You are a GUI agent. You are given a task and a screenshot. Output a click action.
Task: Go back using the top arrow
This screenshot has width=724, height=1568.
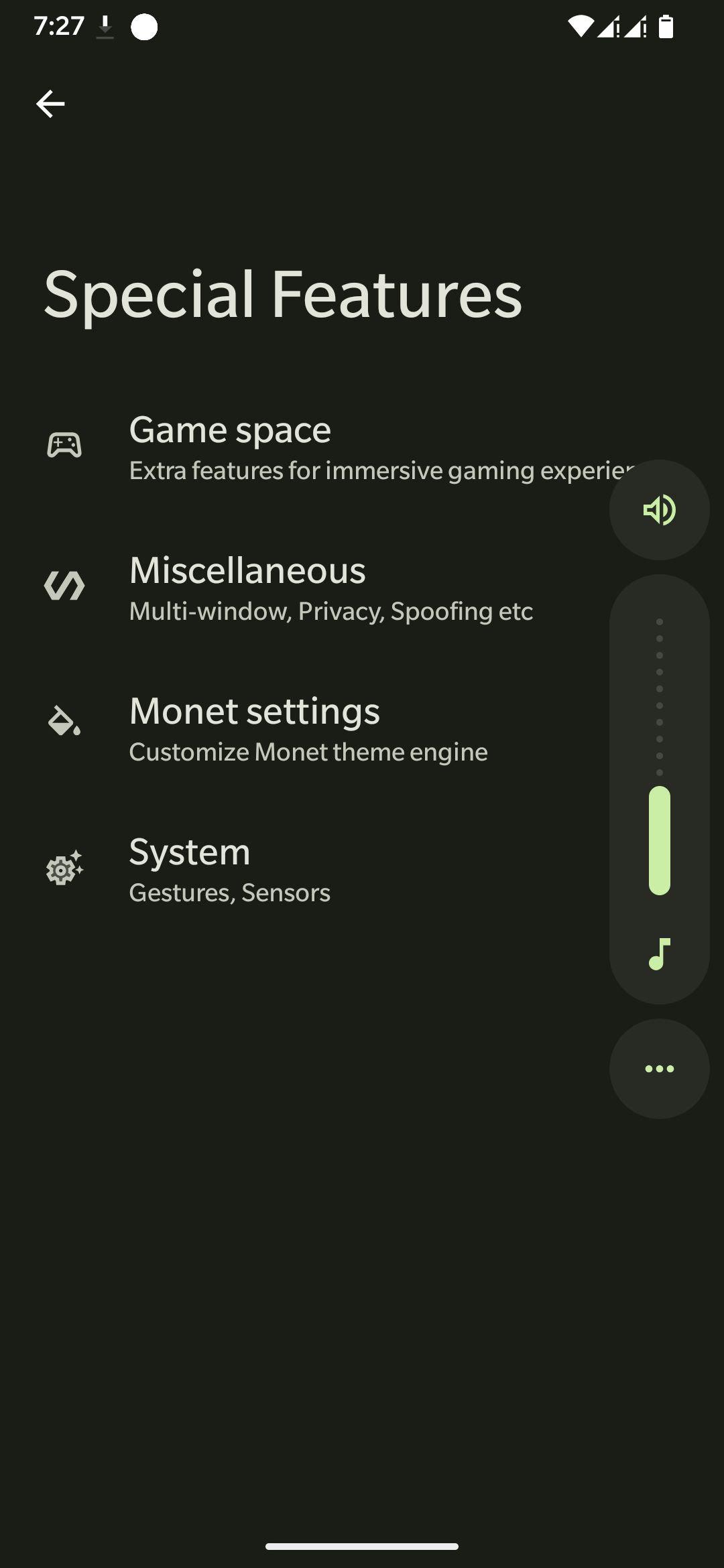coord(50,104)
